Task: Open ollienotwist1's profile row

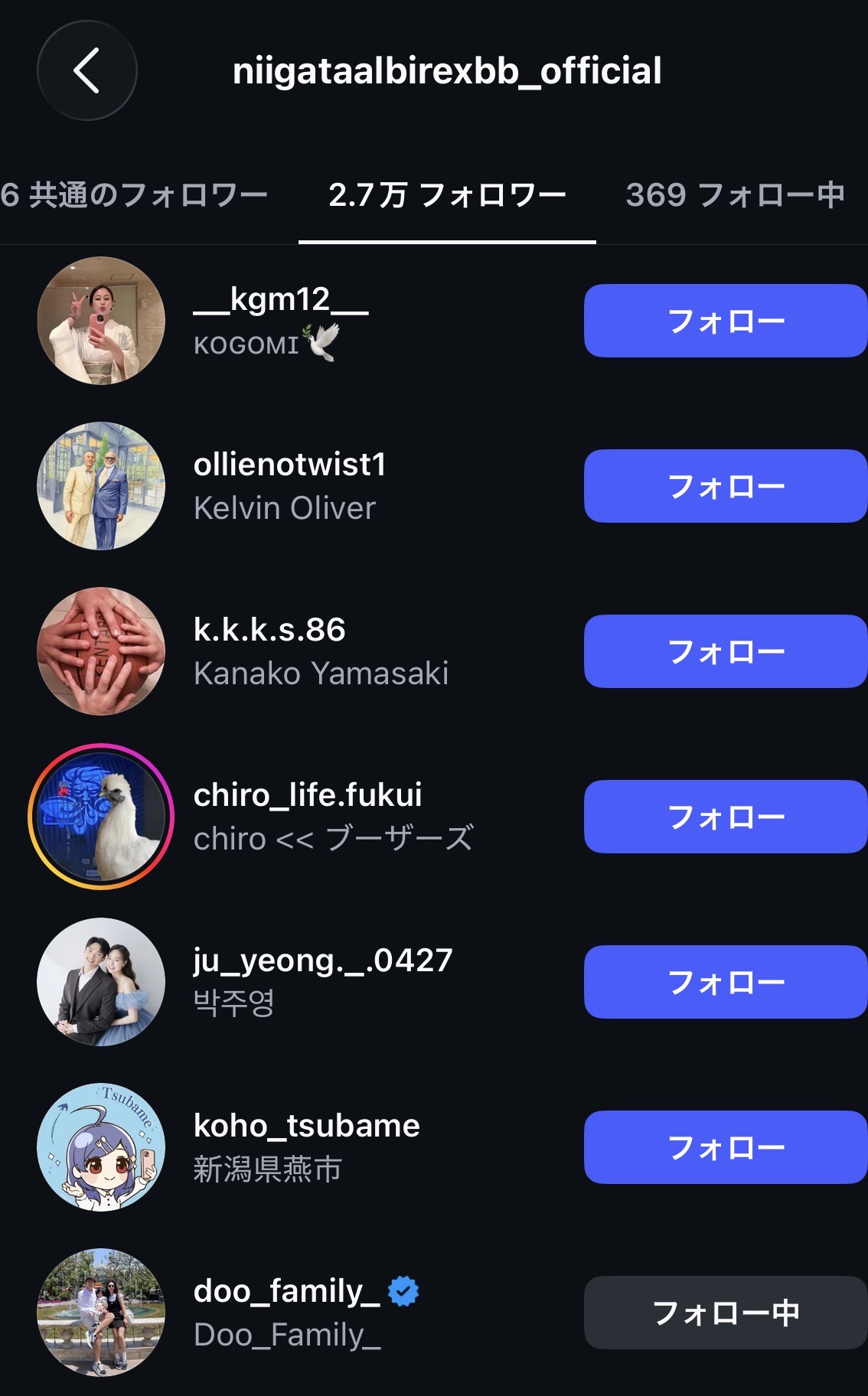Action: (289, 486)
